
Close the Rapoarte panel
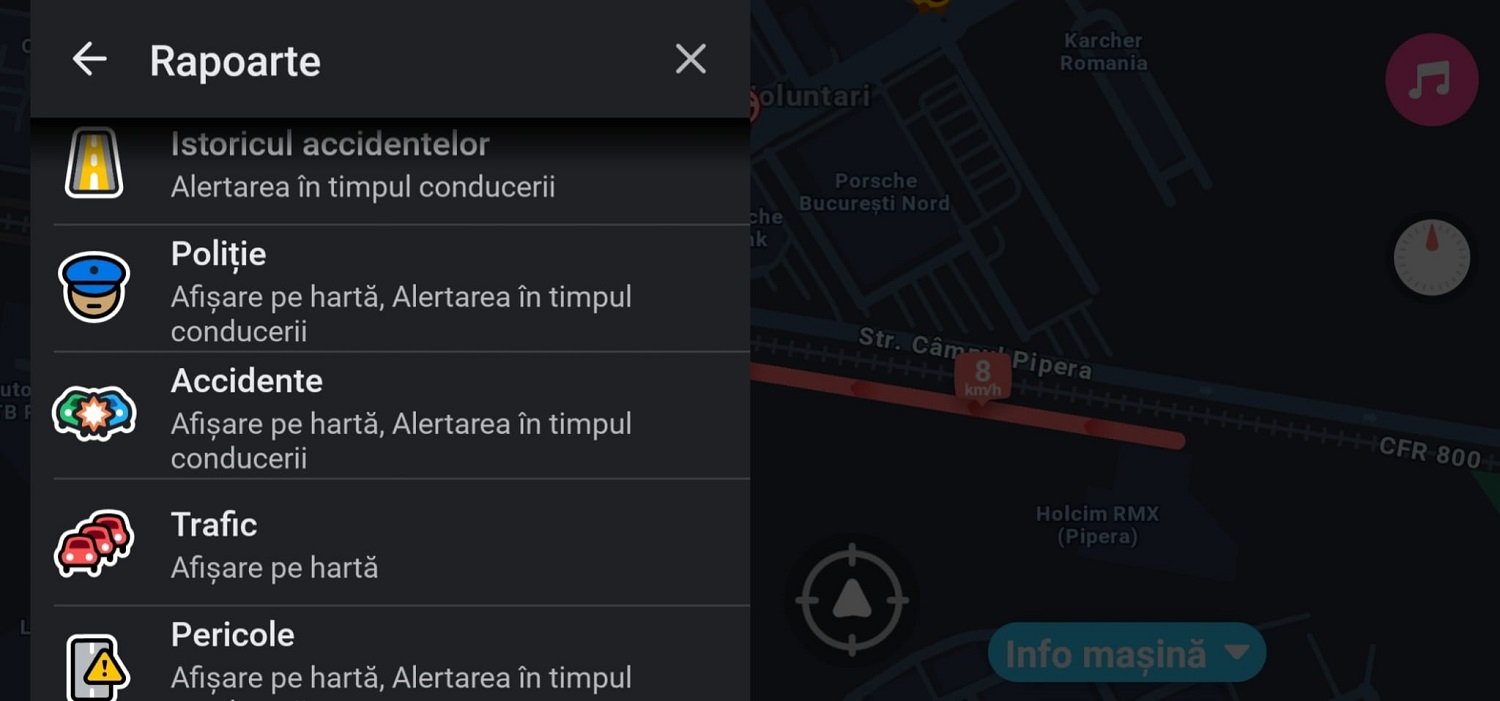(x=690, y=60)
